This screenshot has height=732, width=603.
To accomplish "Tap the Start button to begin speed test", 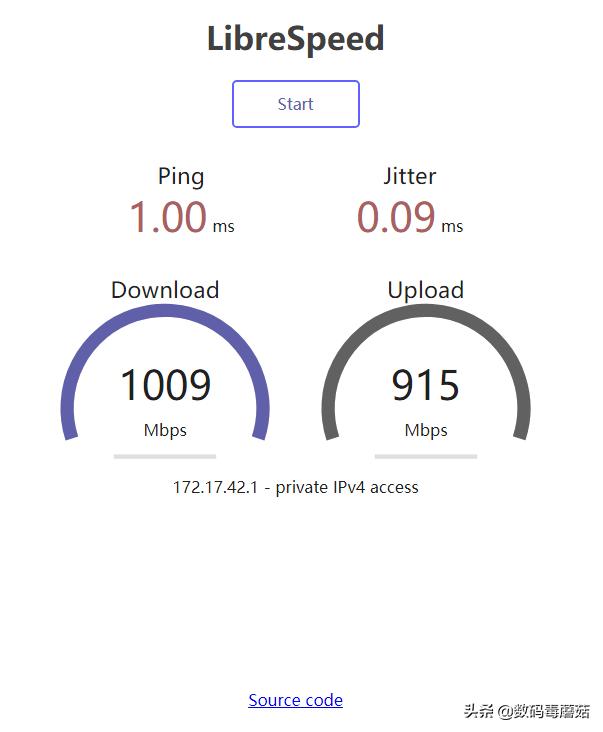I will coord(295,104).
